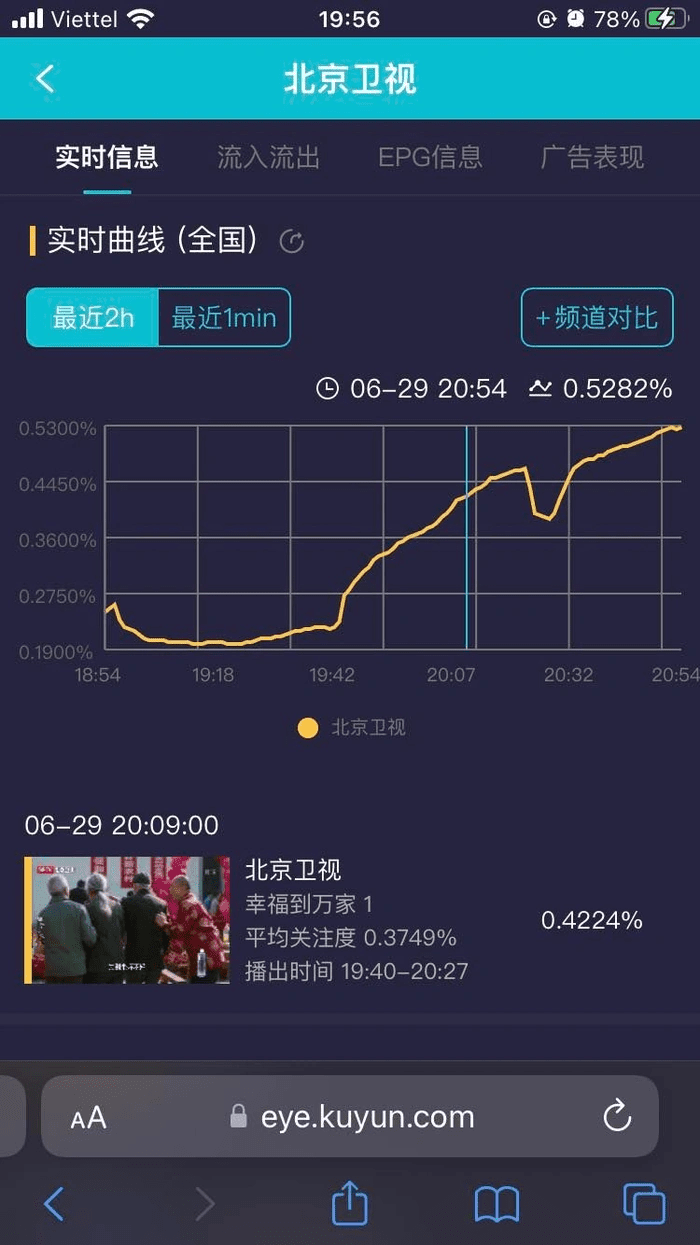700x1245 pixels.
Task: Go back from the 北京卫视 page
Action: [45, 79]
